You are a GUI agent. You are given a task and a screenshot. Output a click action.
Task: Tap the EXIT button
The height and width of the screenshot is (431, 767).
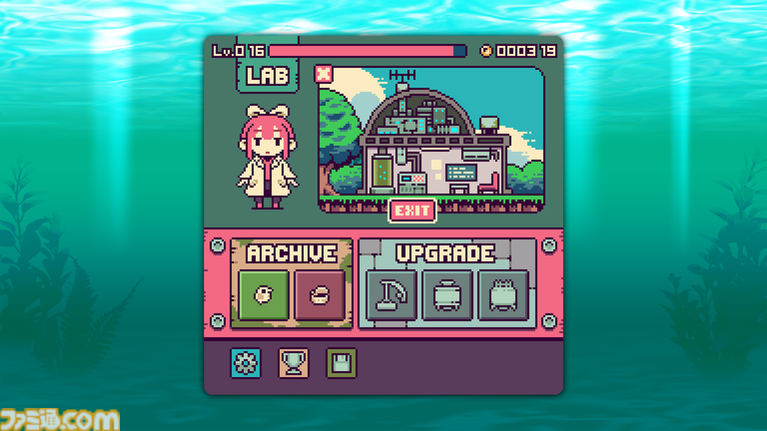412,210
